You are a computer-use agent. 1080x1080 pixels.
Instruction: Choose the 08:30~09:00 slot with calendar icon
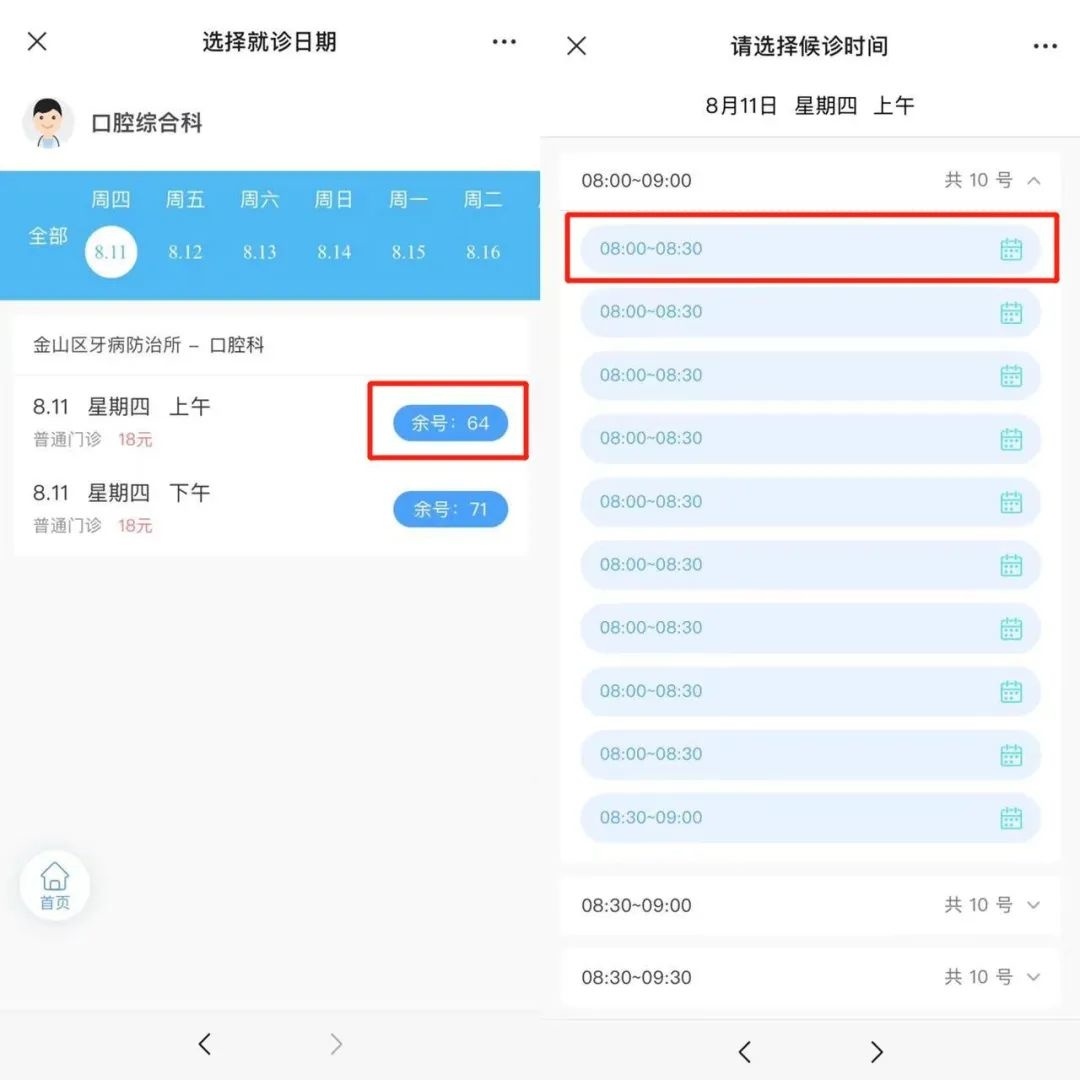point(810,818)
